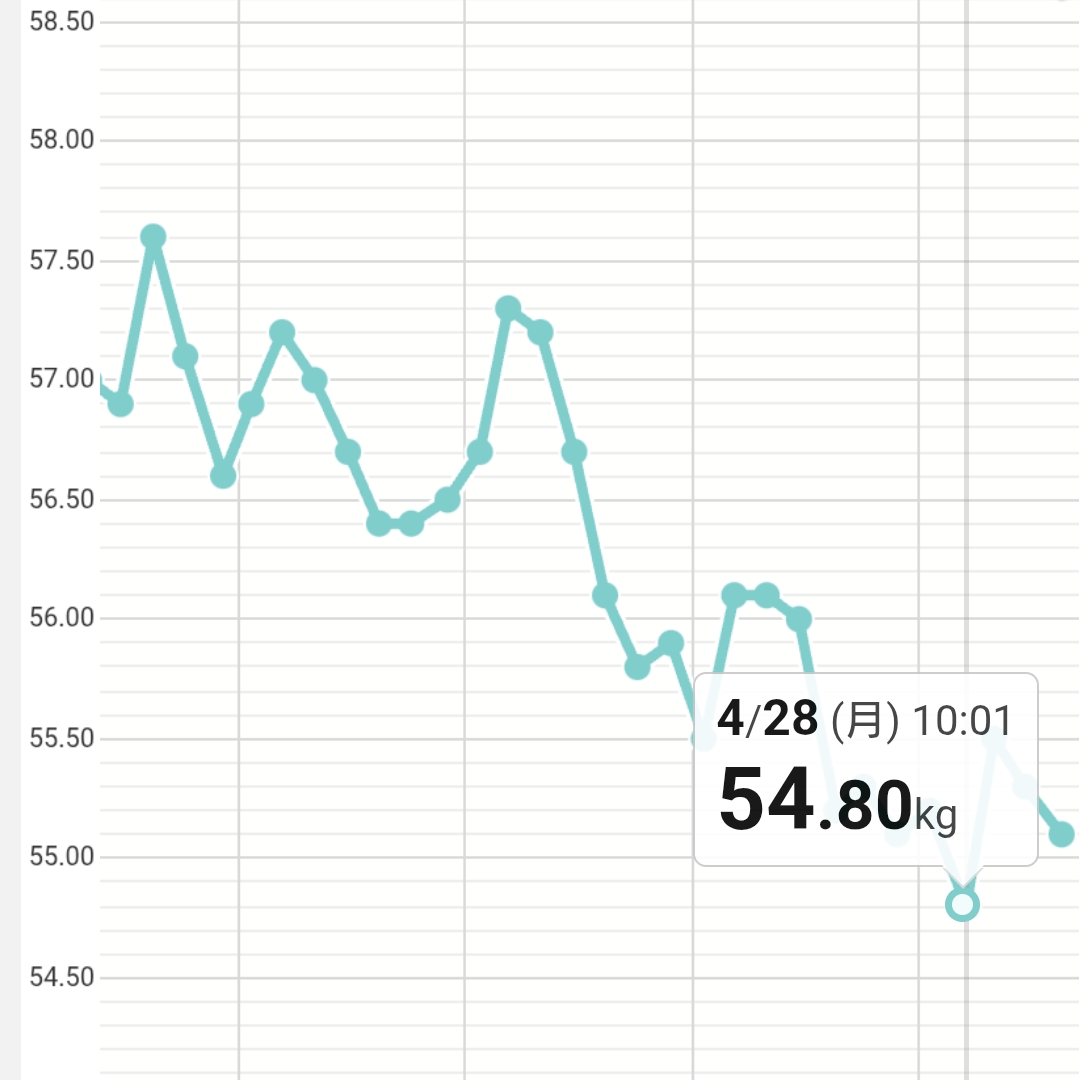Tap the data point at 56.00
This screenshot has width=1080, height=1080.
tap(798, 620)
